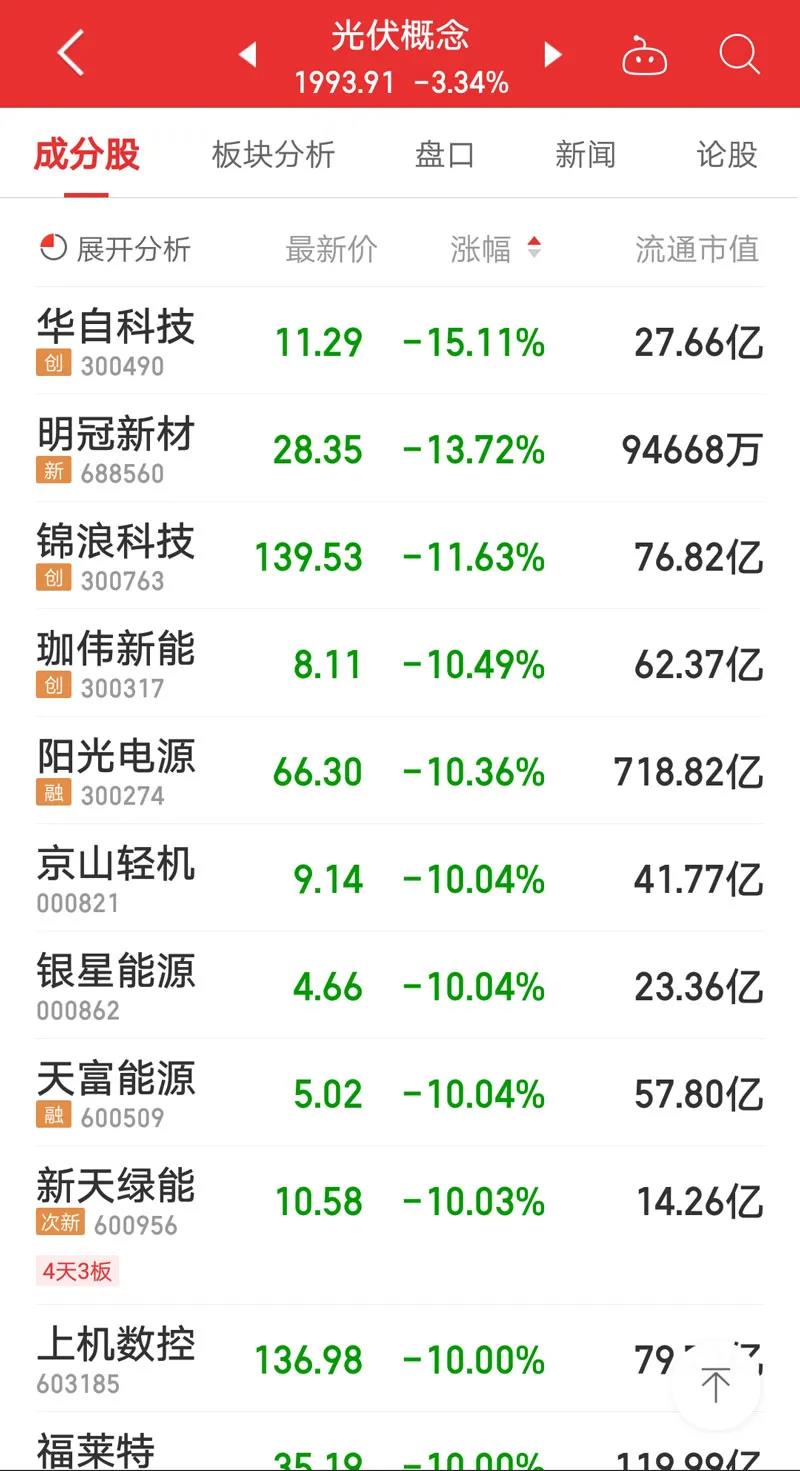The width and height of the screenshot is (800, 1471).
Task: Open the robot assistant icon
Action: tap(644, 55)
